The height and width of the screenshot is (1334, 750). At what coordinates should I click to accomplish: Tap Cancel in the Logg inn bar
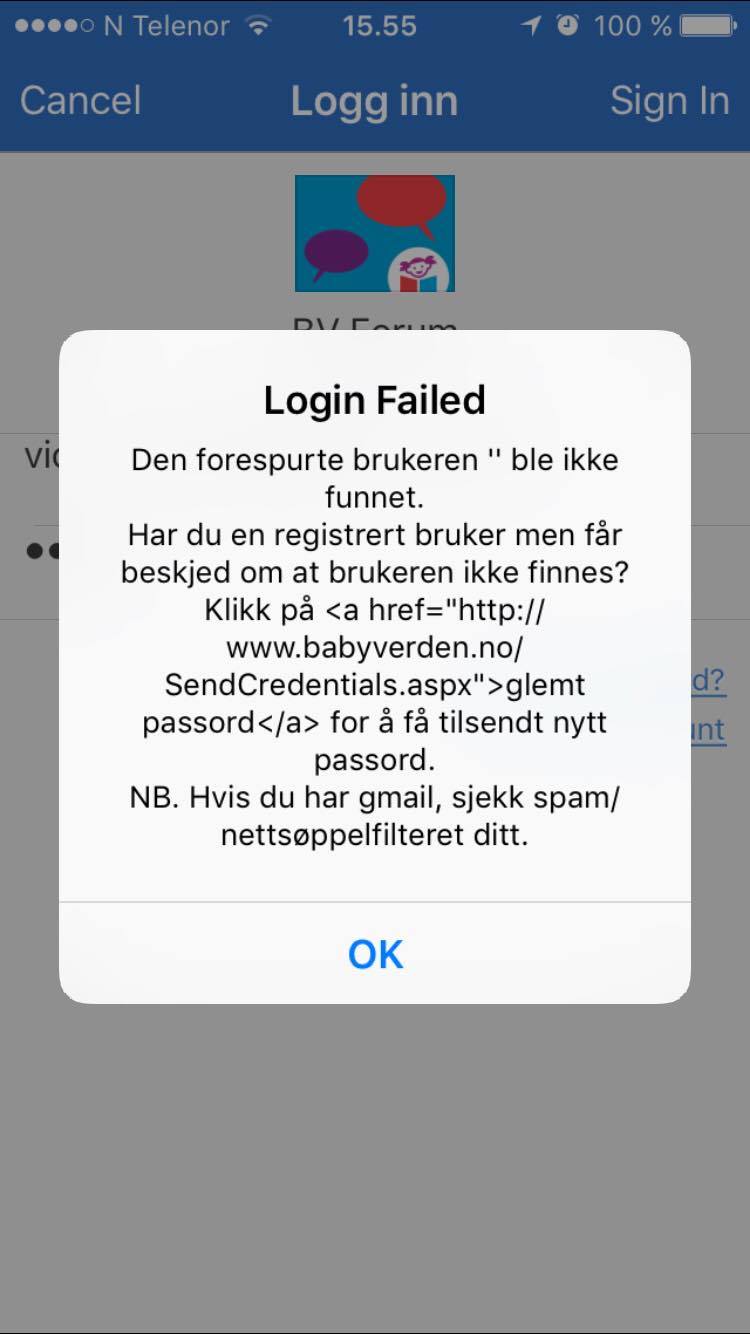pos(81,101)
